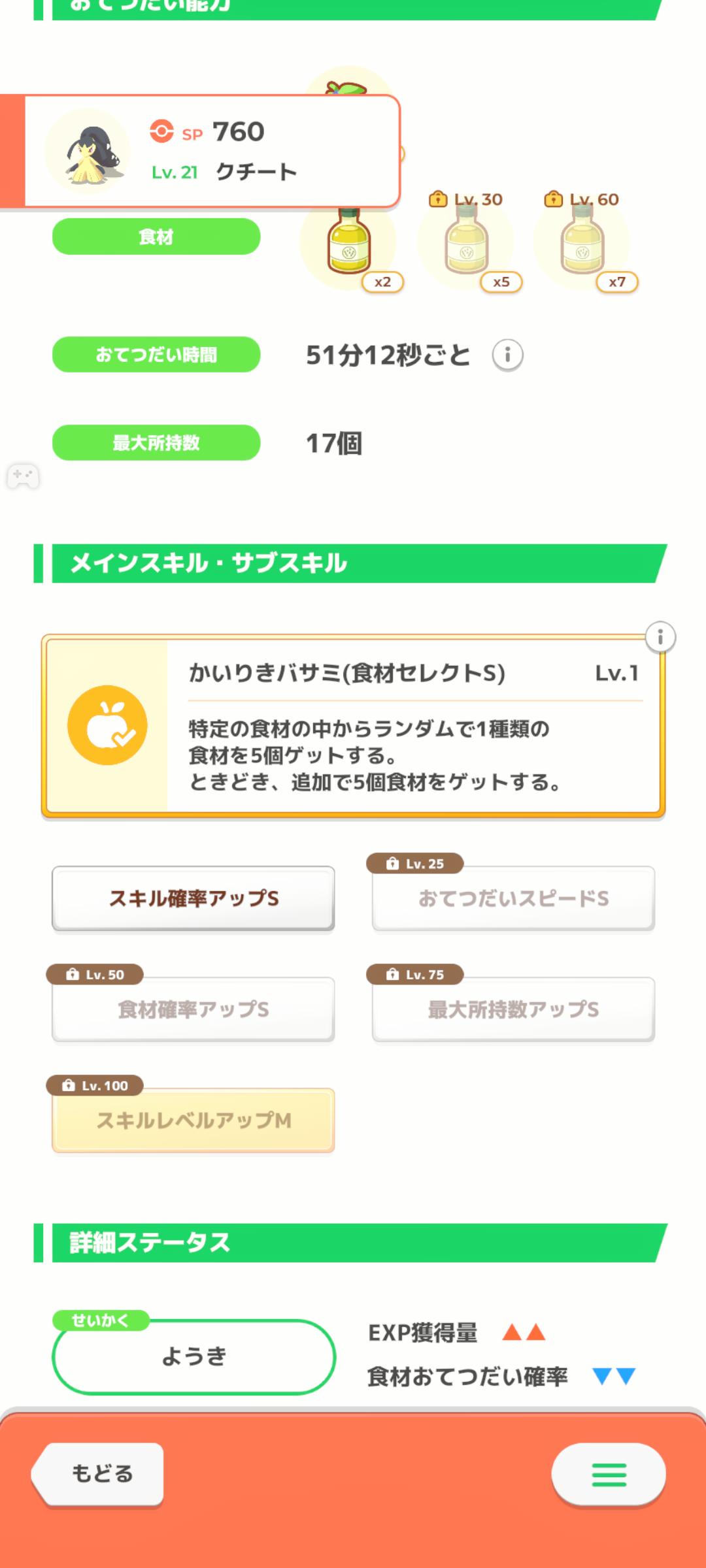Viewport: 706px width, 1568px height.
Task: Open the ようき nature details
Action: tap(193, 1356)
